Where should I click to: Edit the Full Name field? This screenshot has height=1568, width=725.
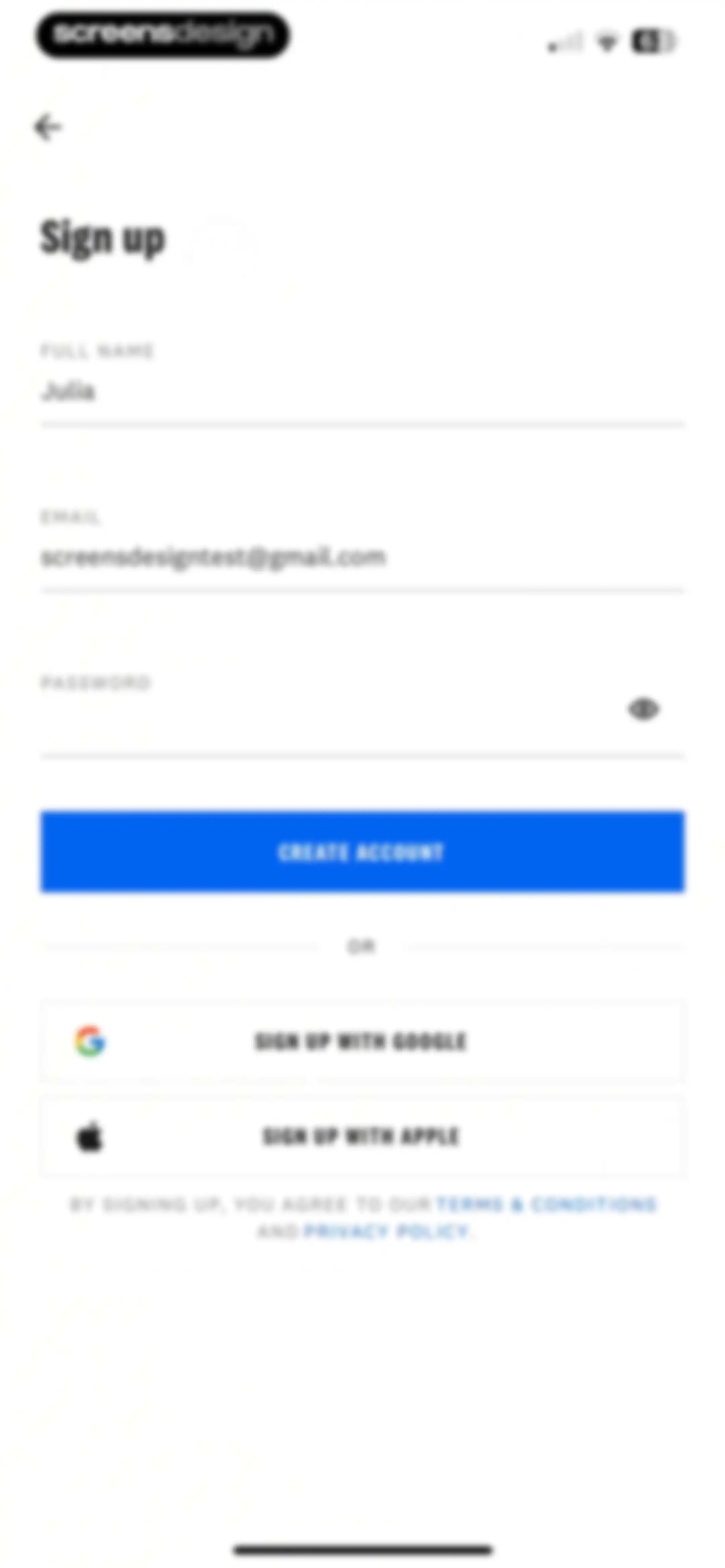[x=362, y=391]
